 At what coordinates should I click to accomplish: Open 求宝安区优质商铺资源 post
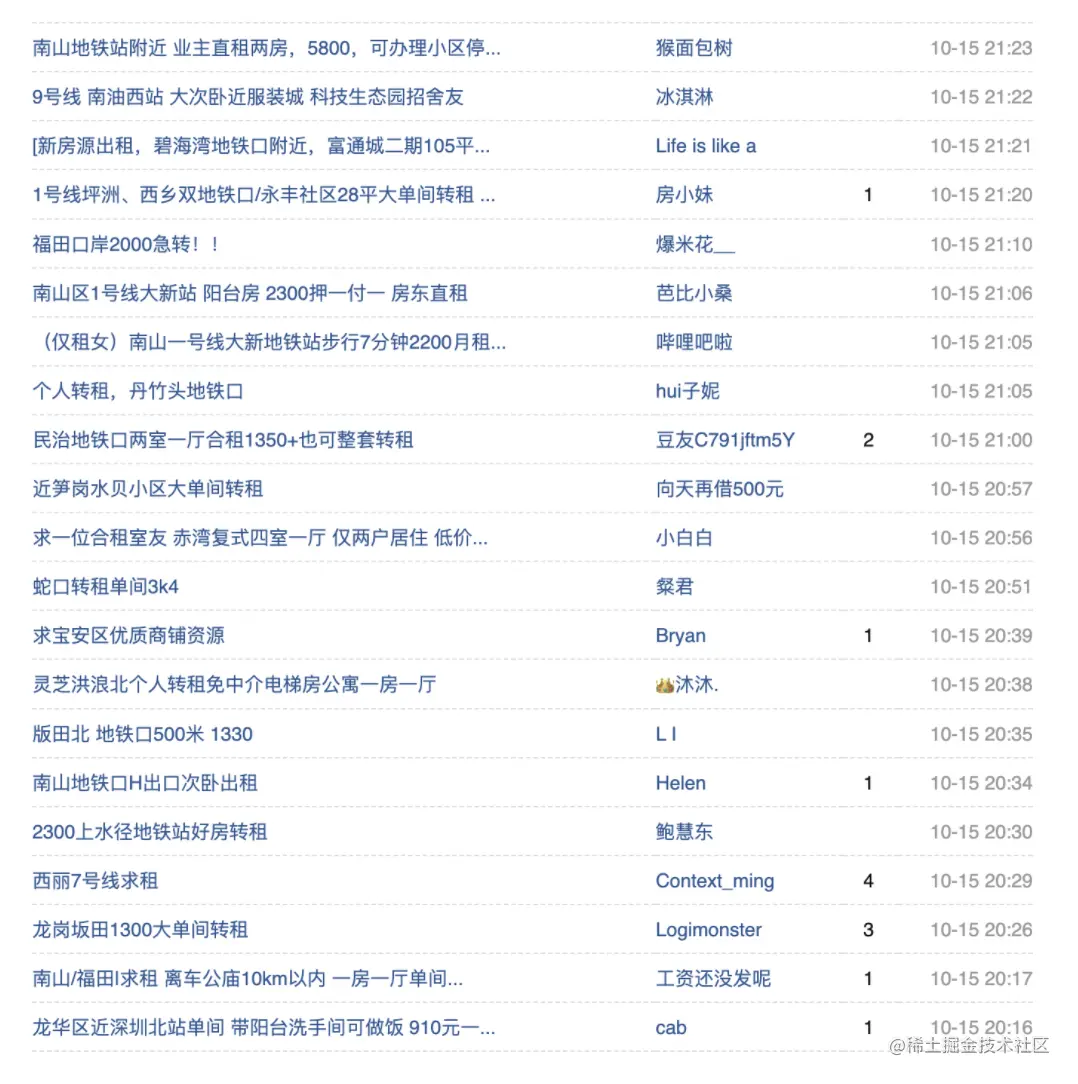coord(128,636)
